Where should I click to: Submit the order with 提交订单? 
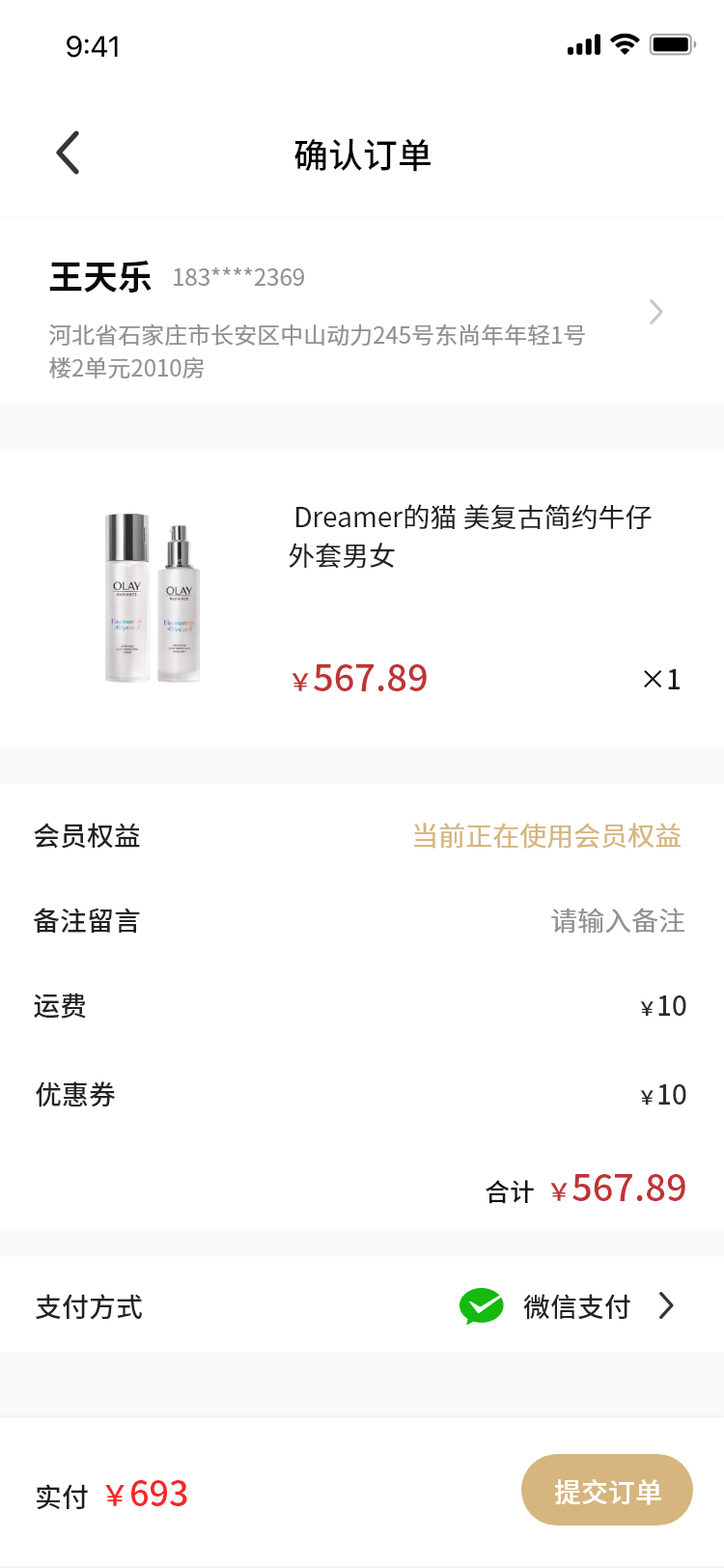606,1491
